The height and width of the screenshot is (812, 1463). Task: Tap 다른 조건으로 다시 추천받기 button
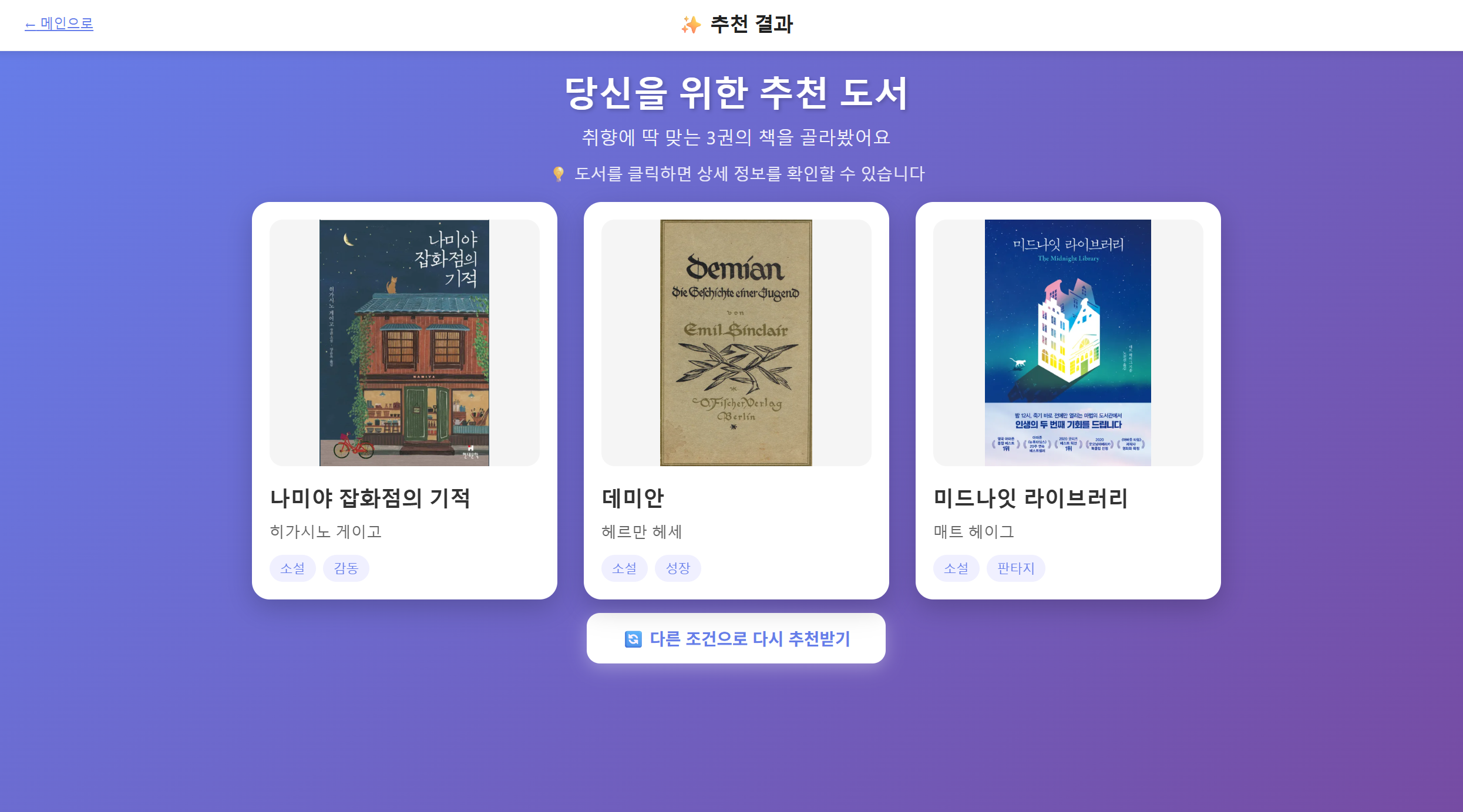click(736, 638)
